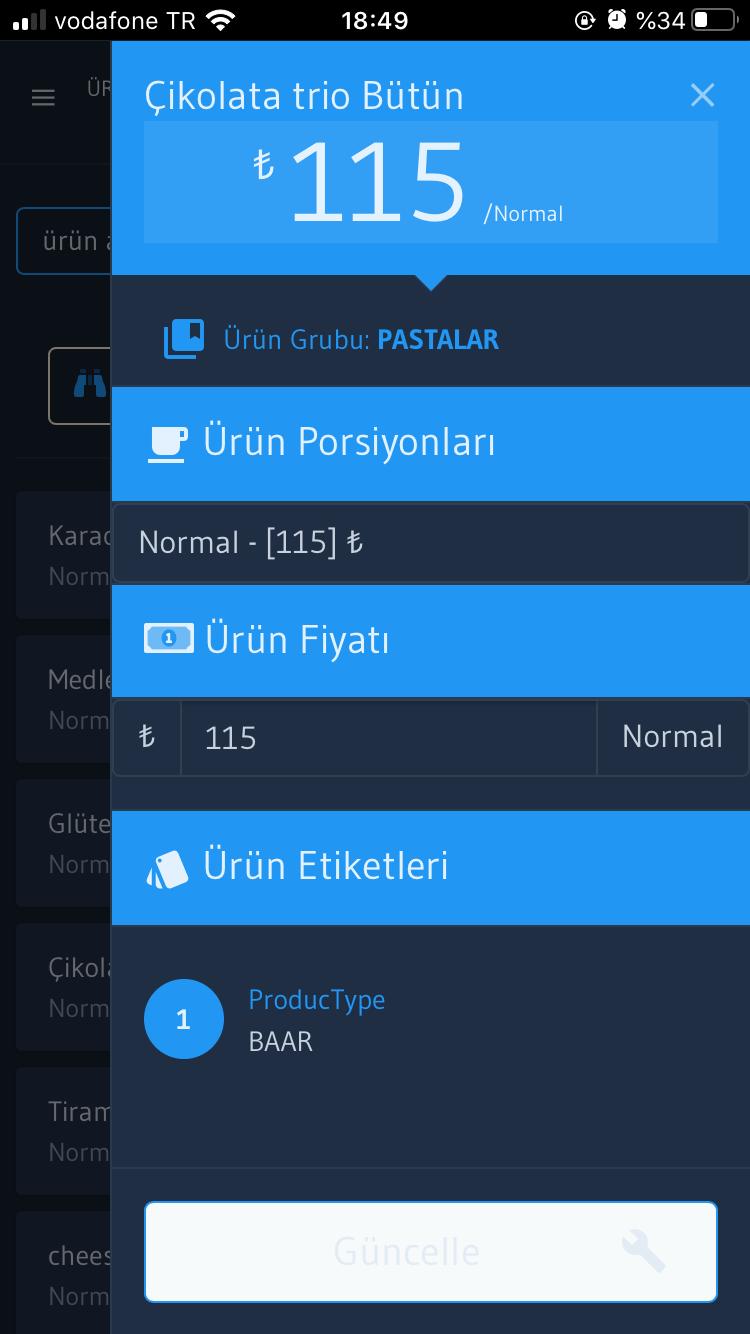This screenshot has height=1334, width=750.
Task: Edit the 115 price field
Action: [388, 738]
